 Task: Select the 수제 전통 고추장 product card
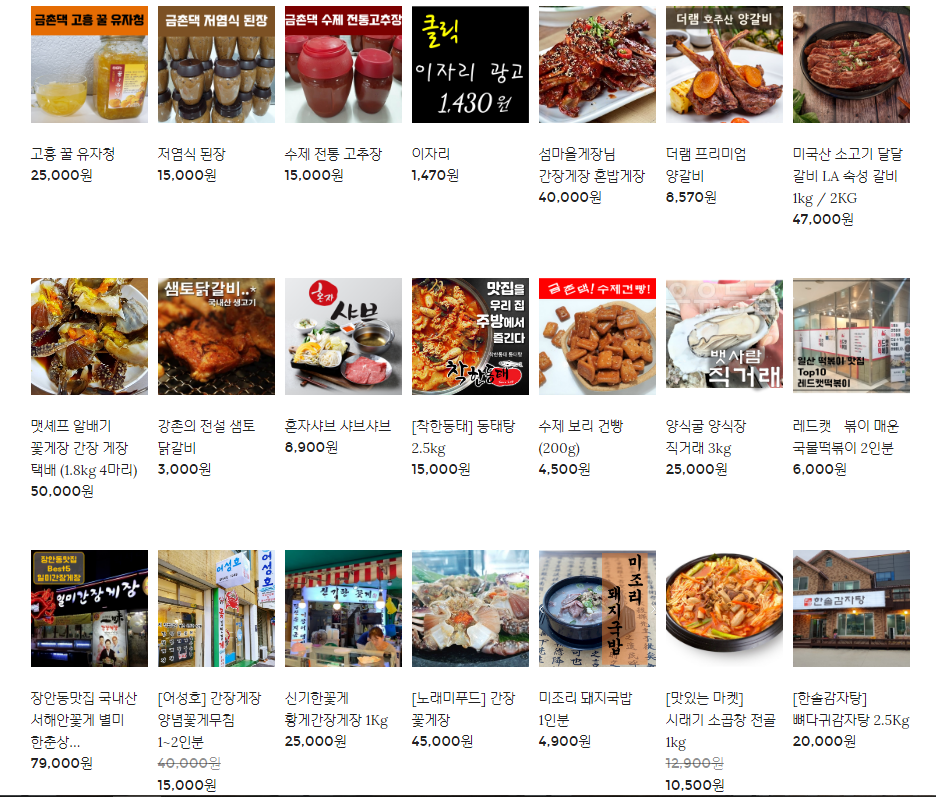(x=343, y=65)
